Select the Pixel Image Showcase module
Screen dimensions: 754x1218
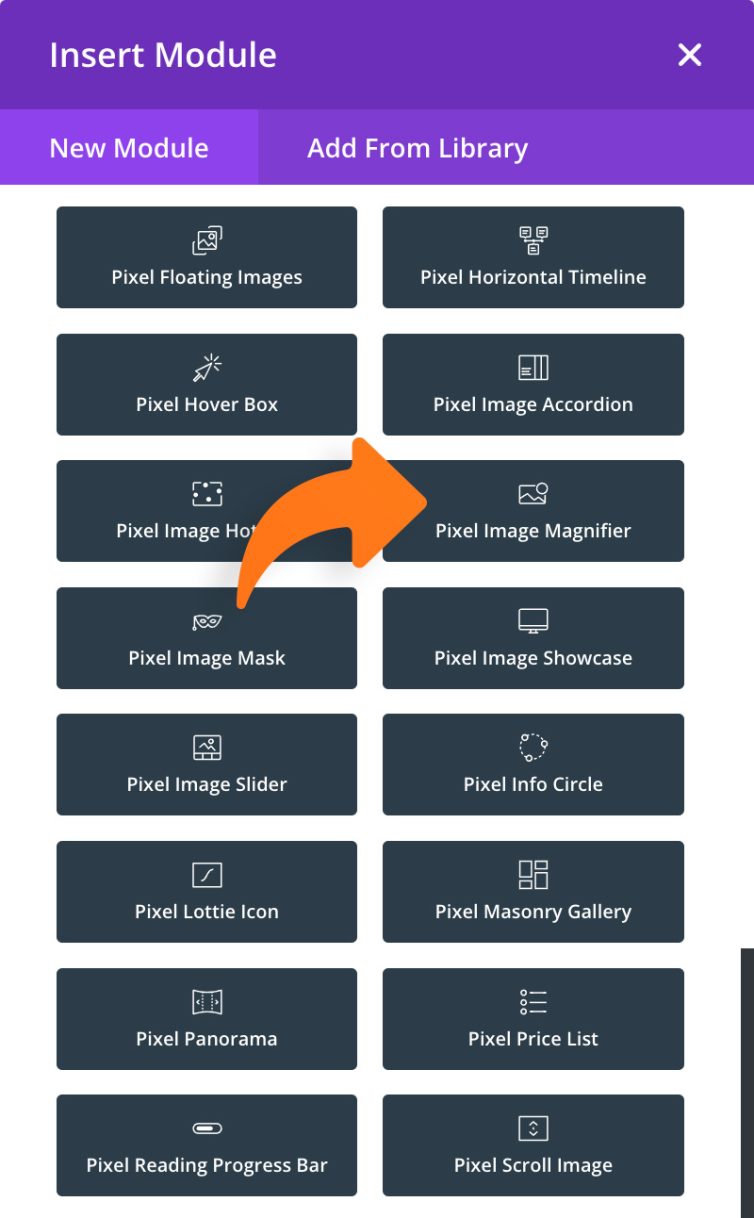pyautogui.click(x=533, y=638)
